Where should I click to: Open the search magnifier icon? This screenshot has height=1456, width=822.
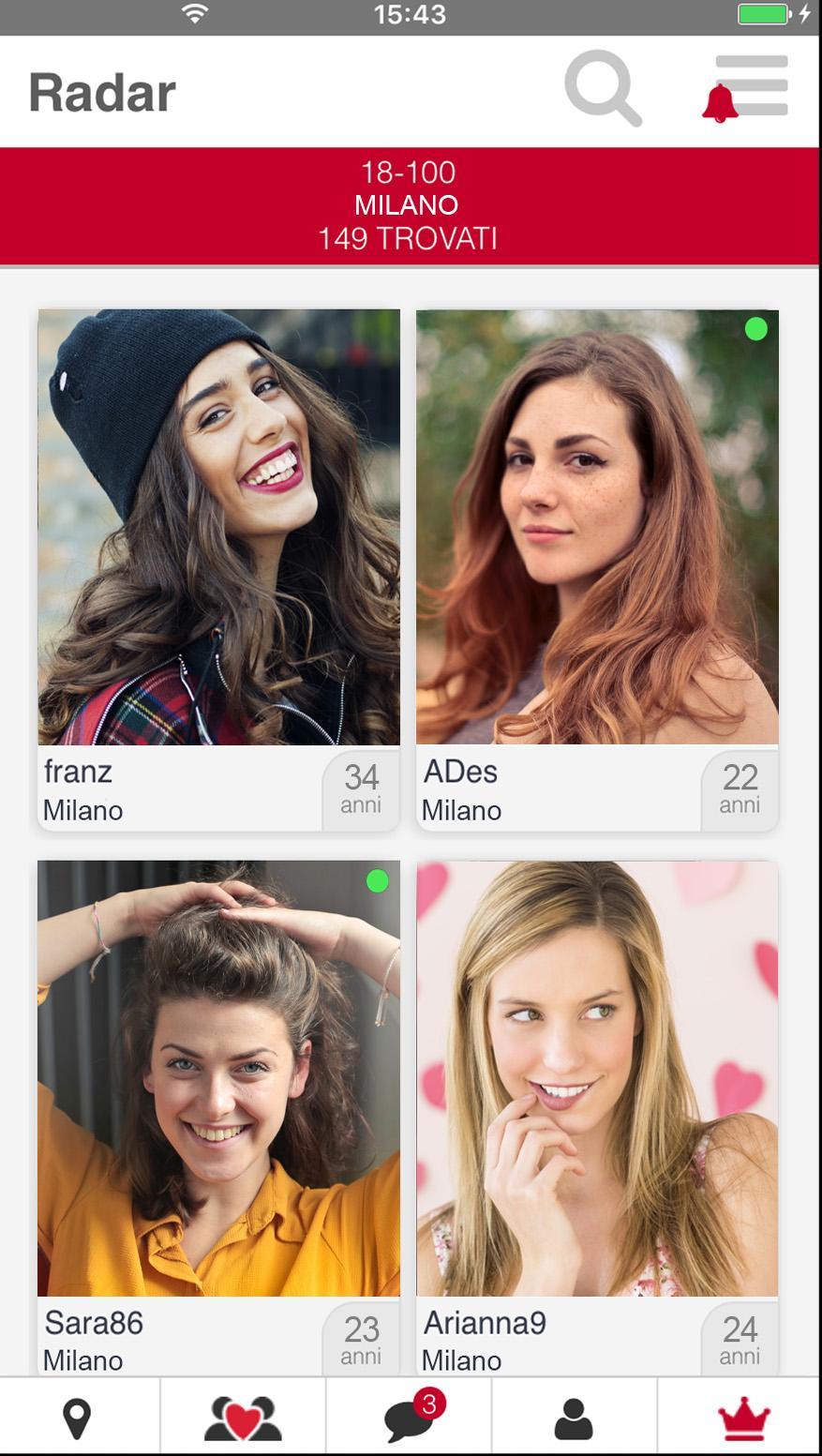(603, 89)
